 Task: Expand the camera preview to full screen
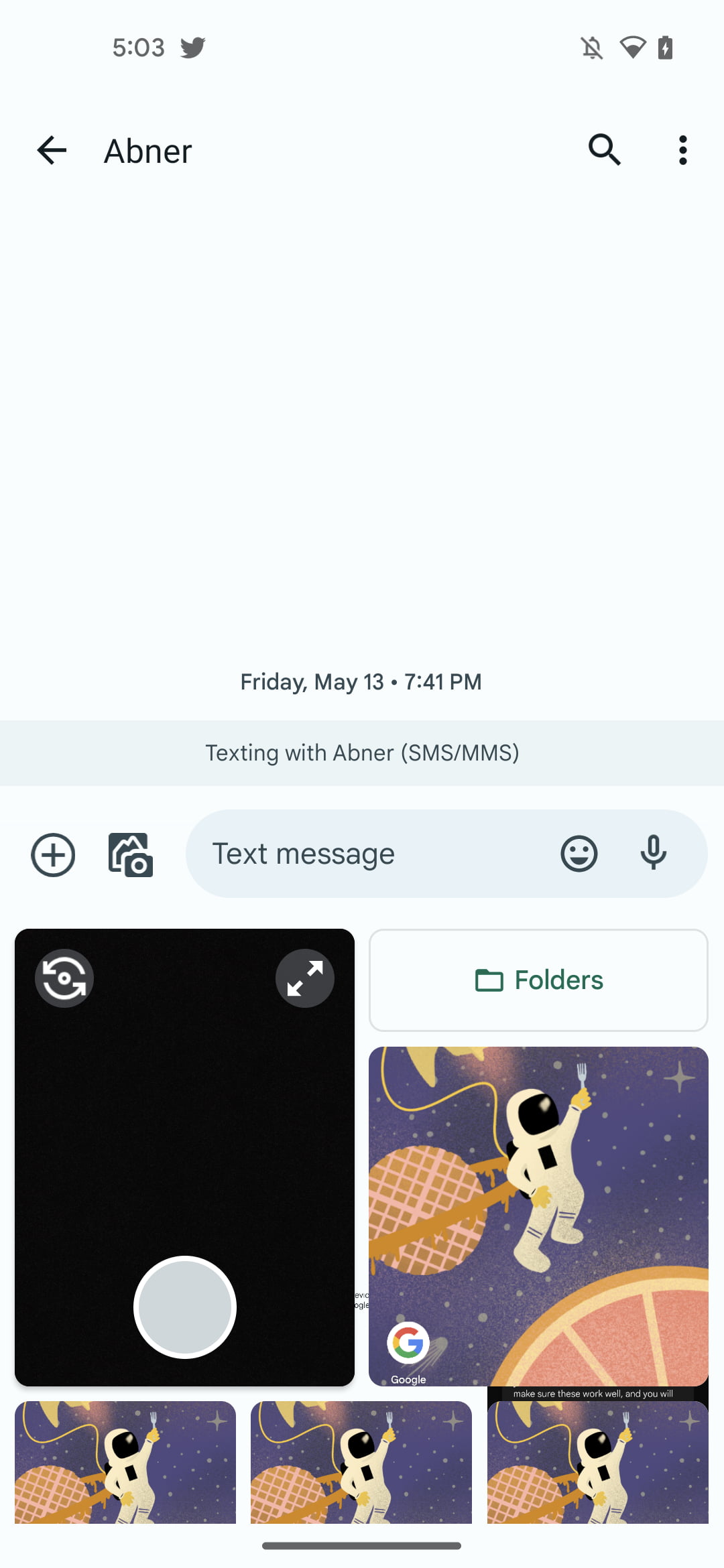click(305, 978)
